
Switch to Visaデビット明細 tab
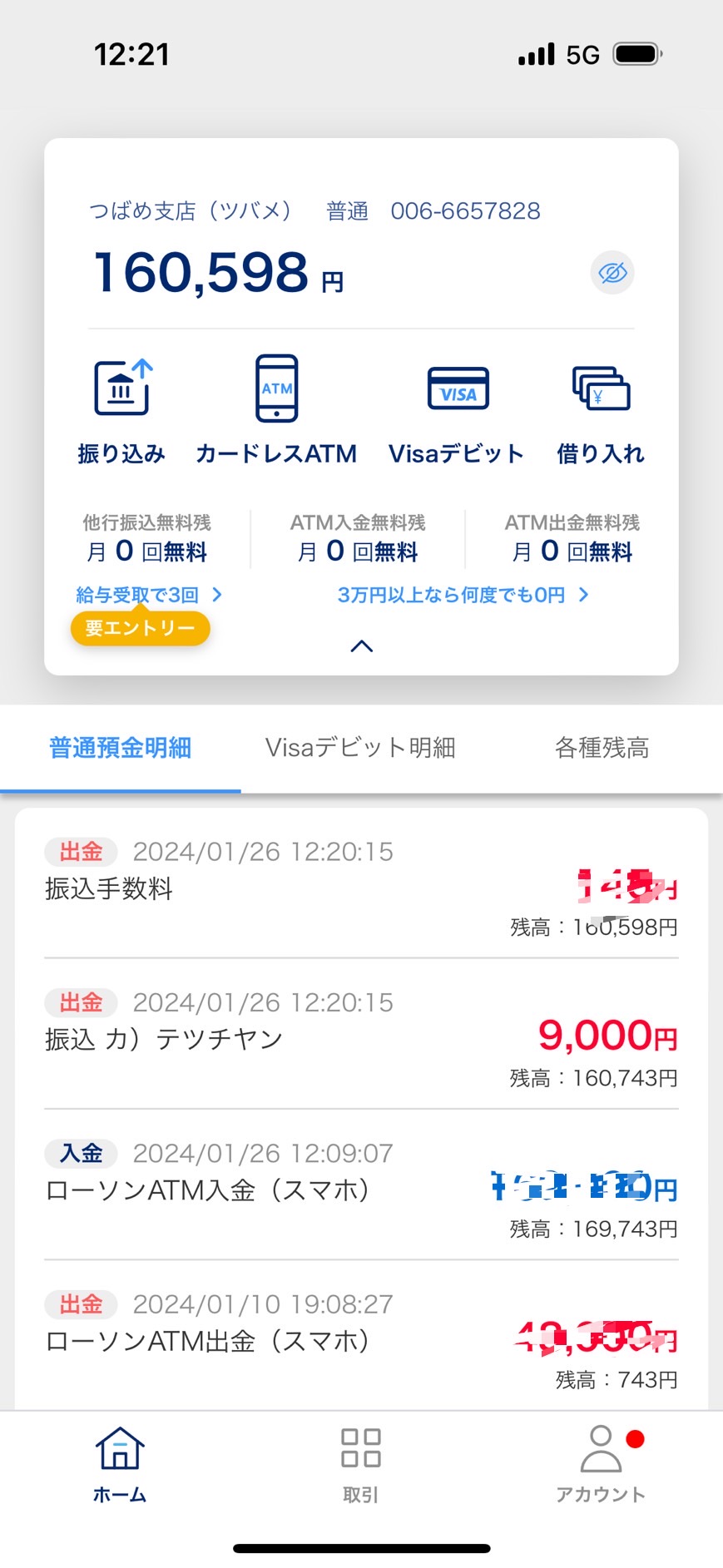(x=361, y=748)
